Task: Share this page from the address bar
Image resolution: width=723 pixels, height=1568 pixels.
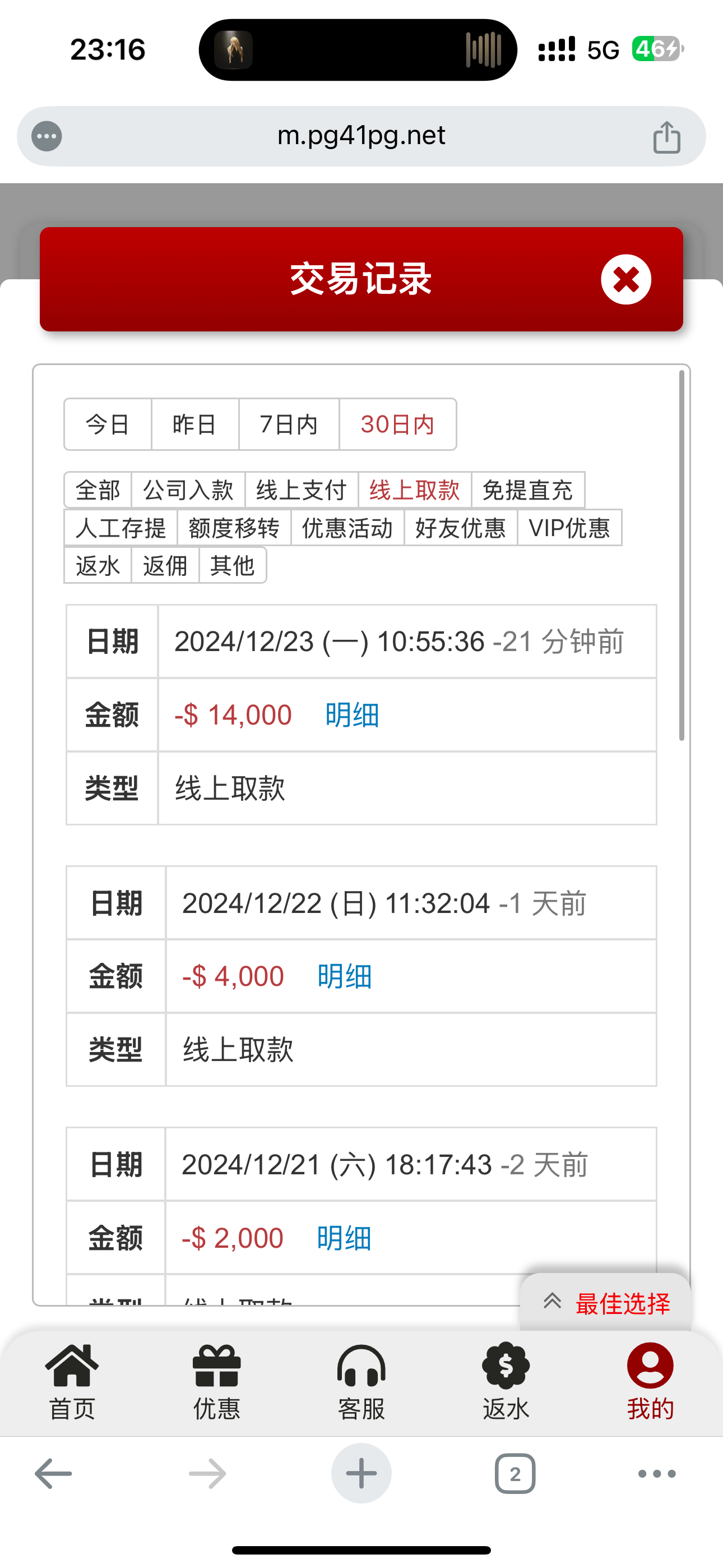Action: coord(666,137)
